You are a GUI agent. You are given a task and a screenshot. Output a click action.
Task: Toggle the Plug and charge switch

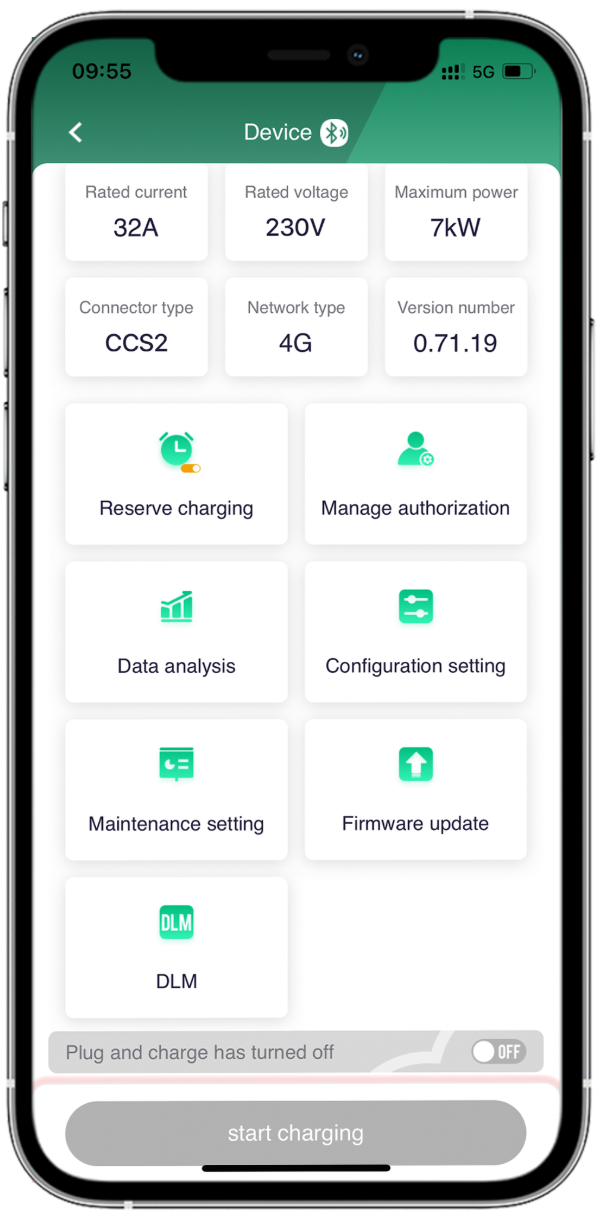click(x=499, y=1052)
